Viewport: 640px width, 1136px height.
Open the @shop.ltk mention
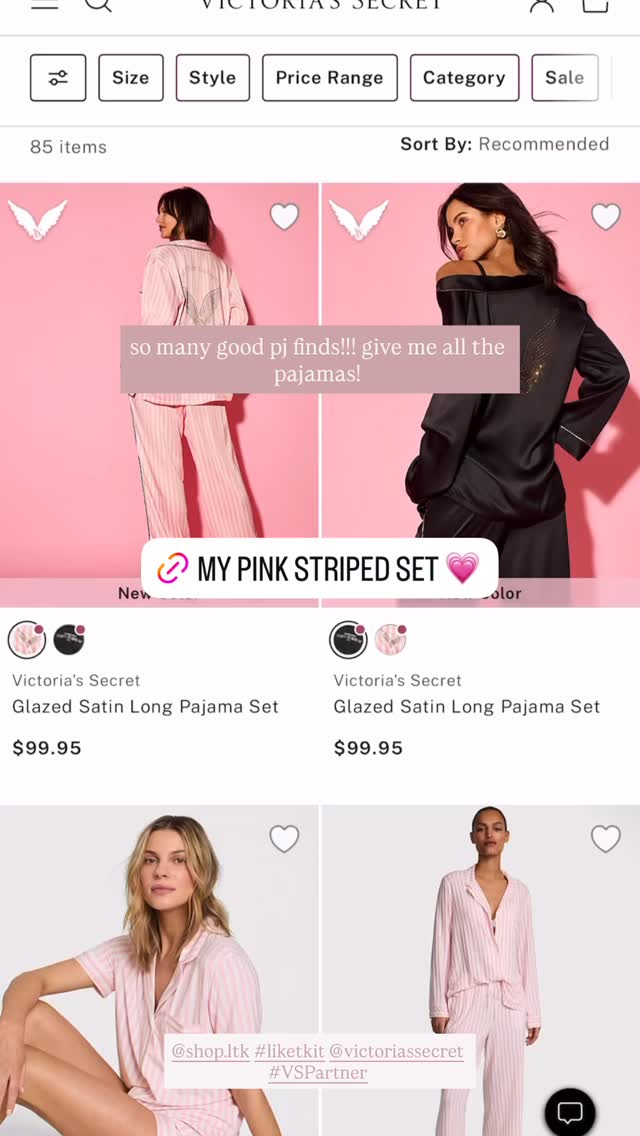(x=210, y=1051)
